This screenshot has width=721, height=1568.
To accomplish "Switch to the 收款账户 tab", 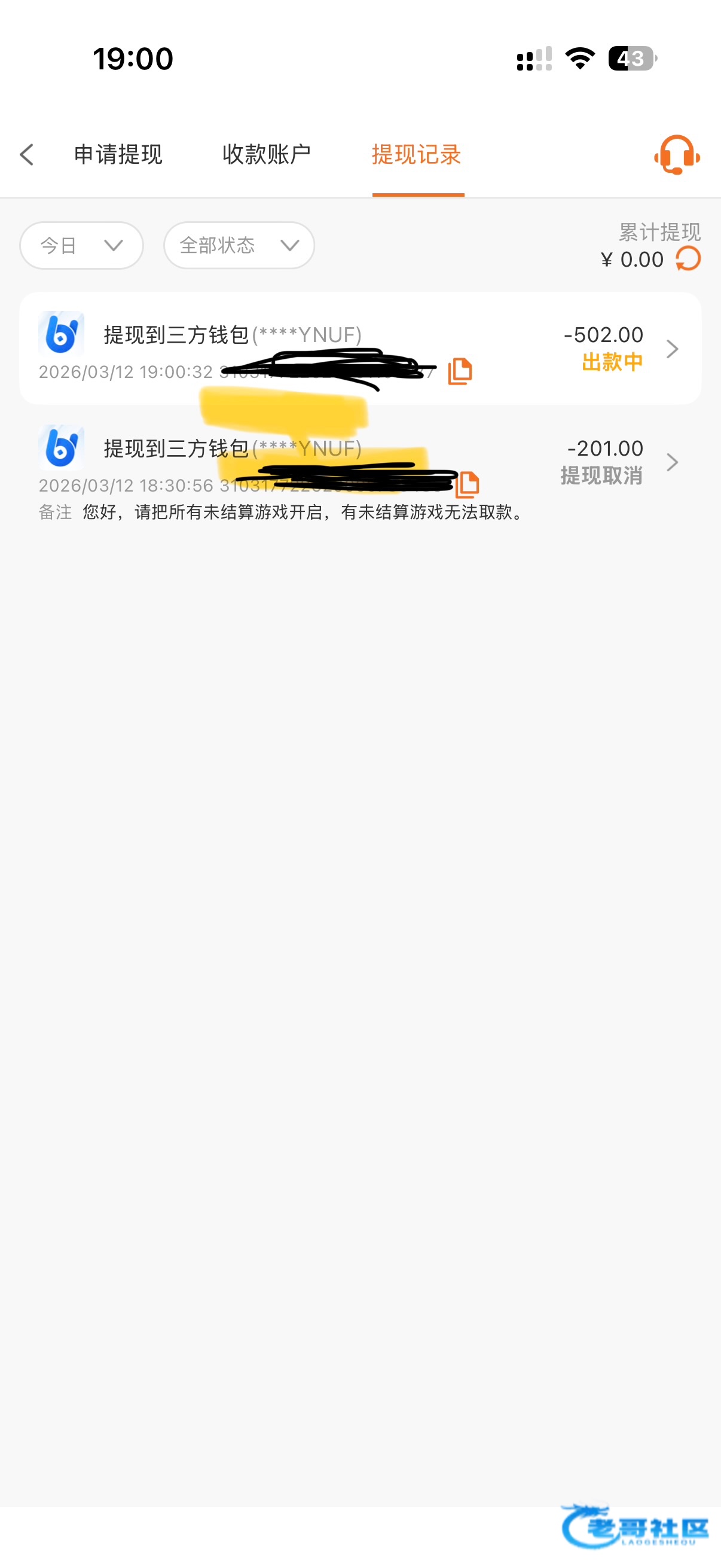I will click(x=267, y=155).
